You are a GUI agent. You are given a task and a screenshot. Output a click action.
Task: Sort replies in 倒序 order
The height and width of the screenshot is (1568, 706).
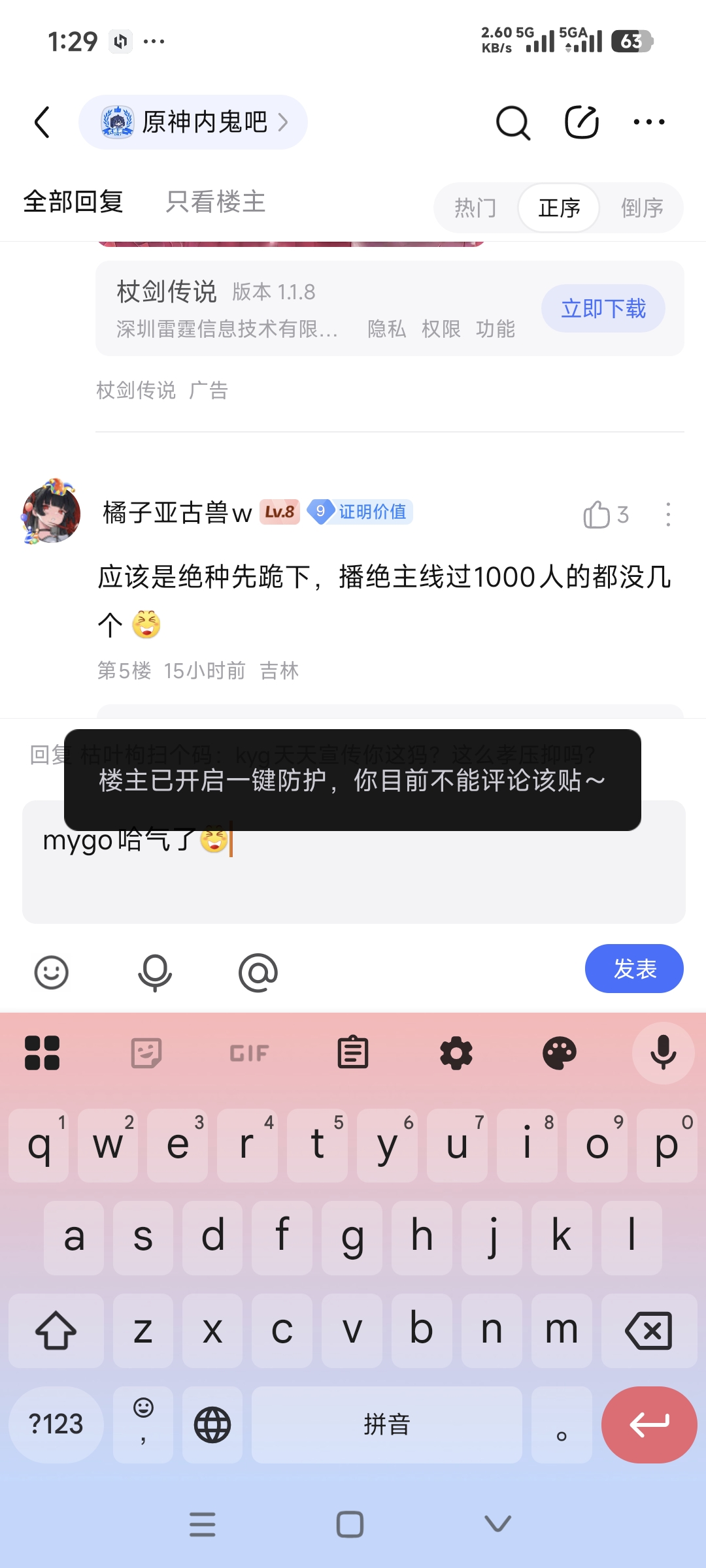tap(641, 208)
